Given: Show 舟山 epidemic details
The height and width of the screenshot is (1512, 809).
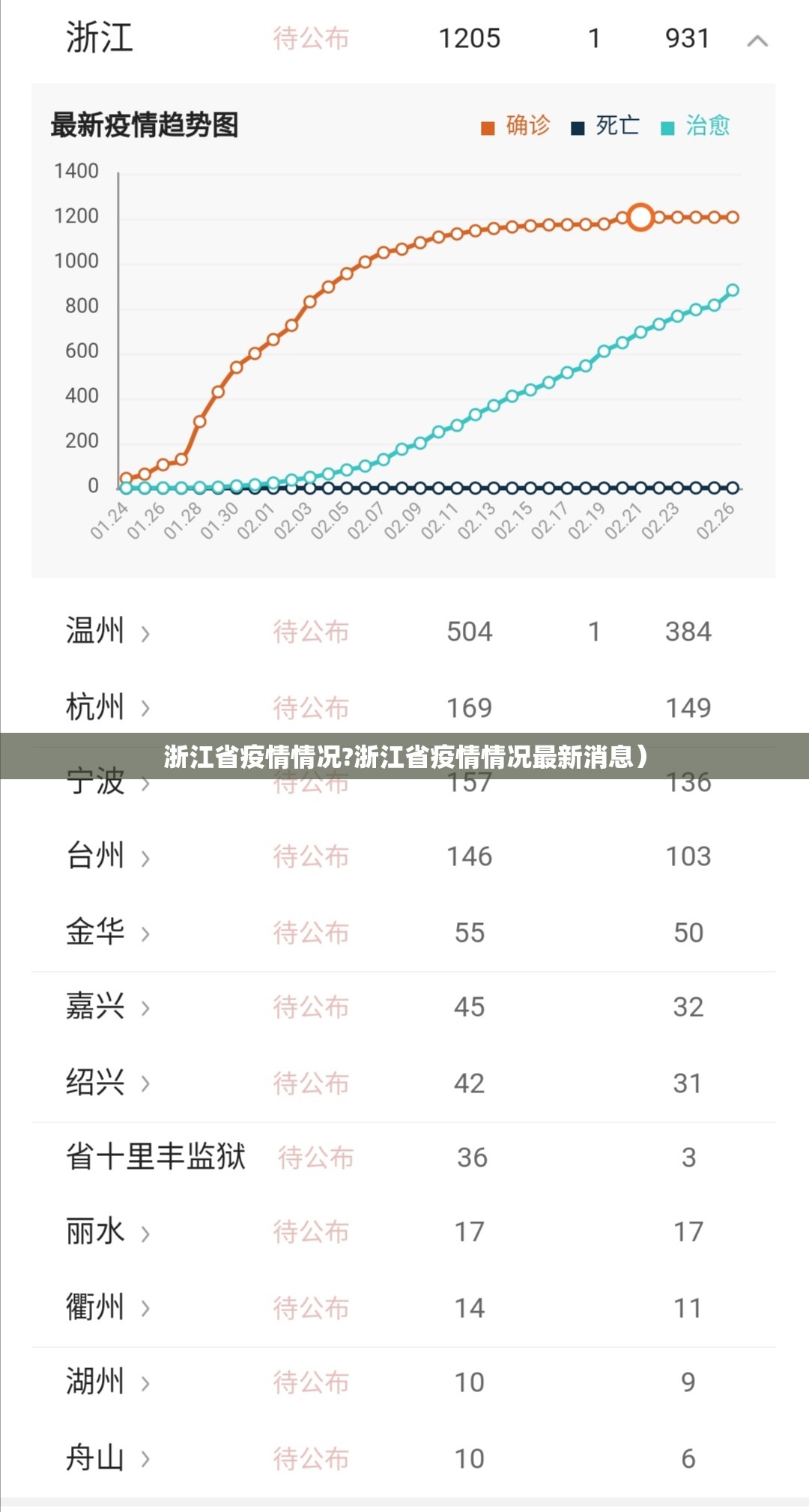Looking at the screenshot, I should pyautogui.click(x=403, y=1458).
